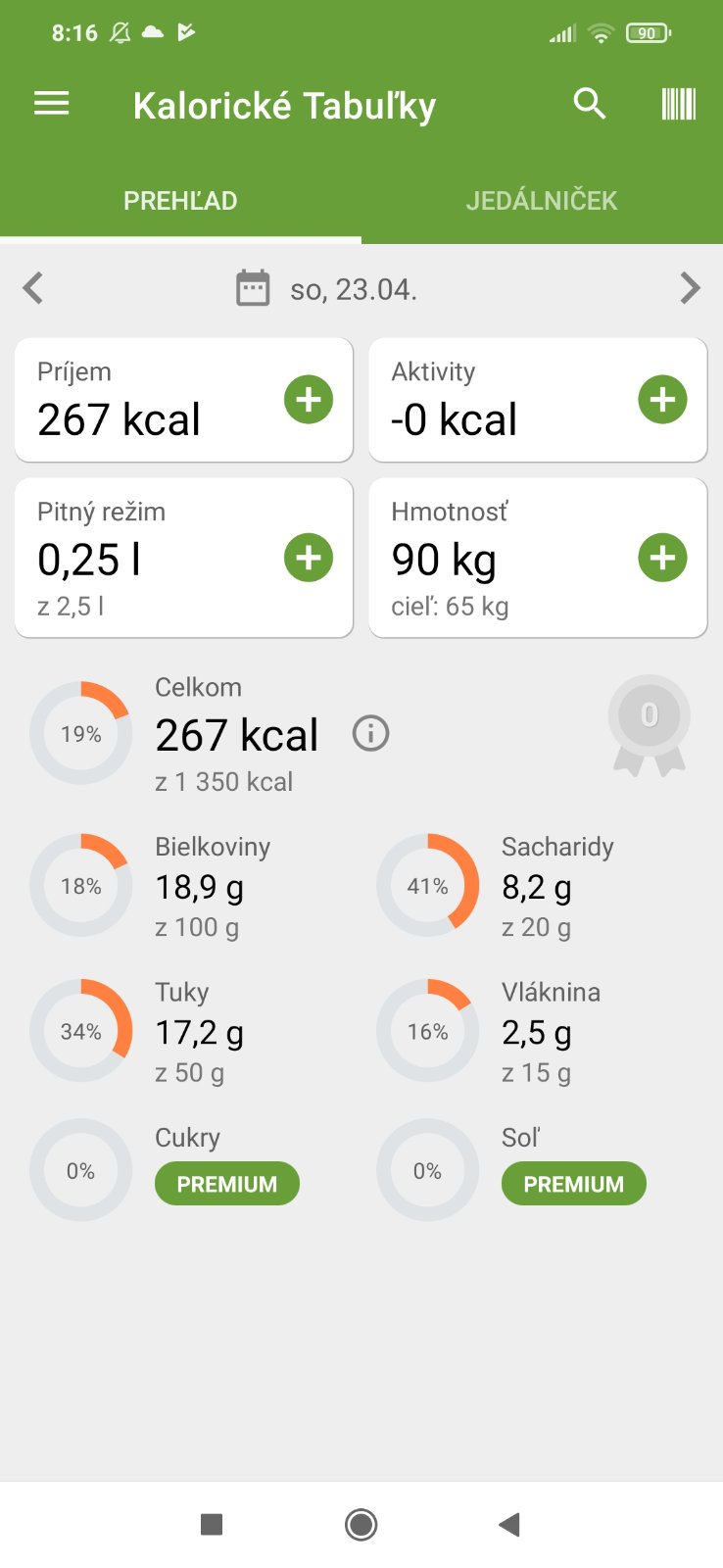Return to the home screen
Viewport: 723px width, 1568px height.
coord(361,1524)
